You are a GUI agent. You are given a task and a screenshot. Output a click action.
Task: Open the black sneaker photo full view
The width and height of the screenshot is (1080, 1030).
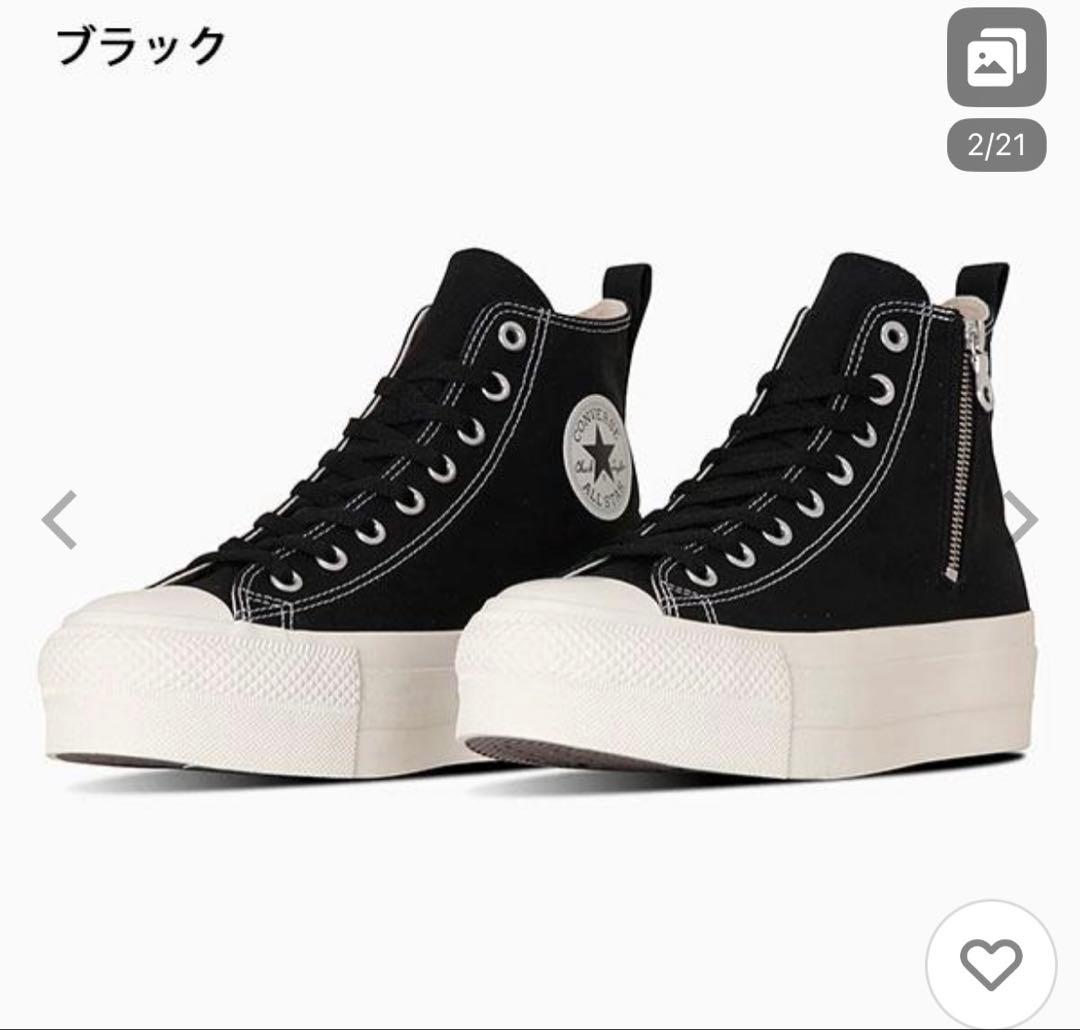click(x=540, y=520)
